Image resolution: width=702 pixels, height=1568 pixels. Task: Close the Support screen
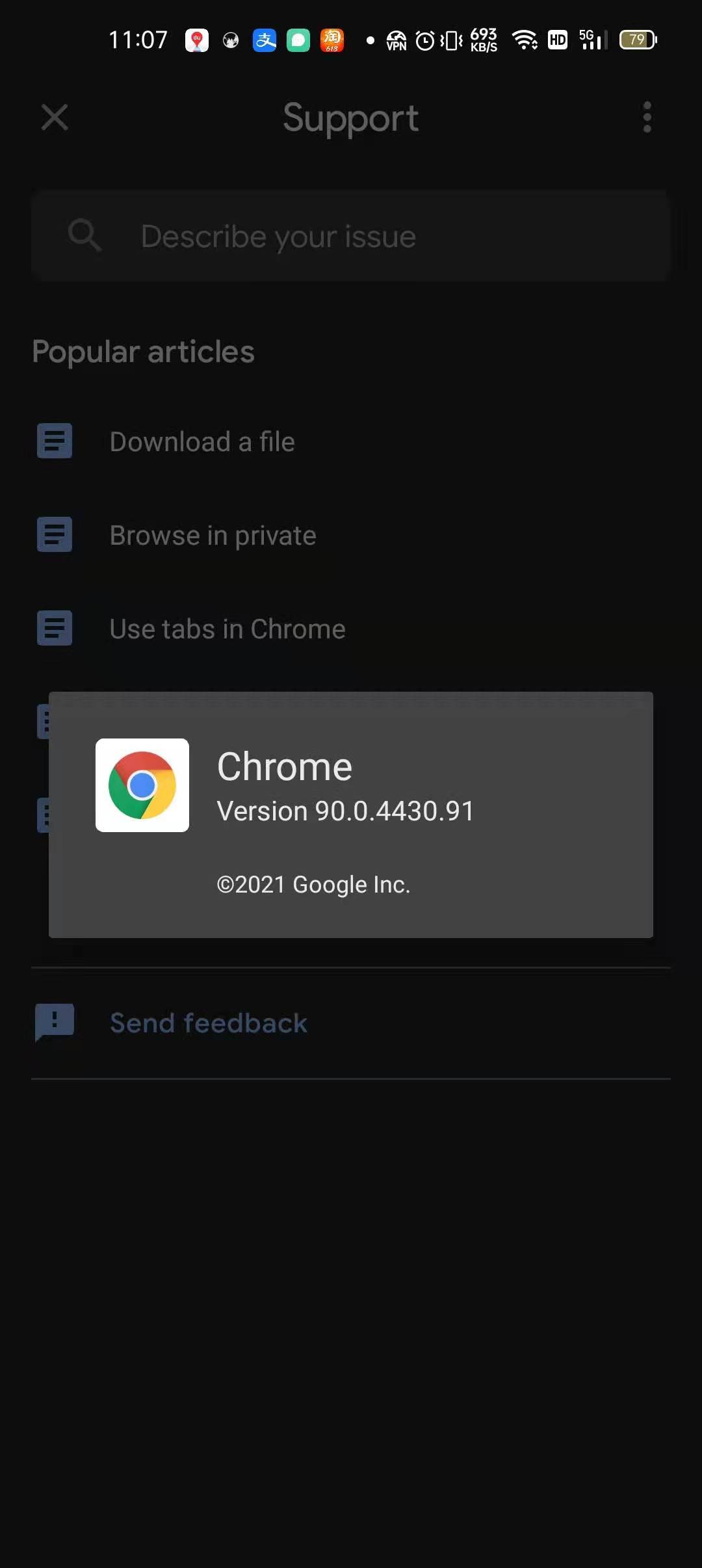[55, 118]
